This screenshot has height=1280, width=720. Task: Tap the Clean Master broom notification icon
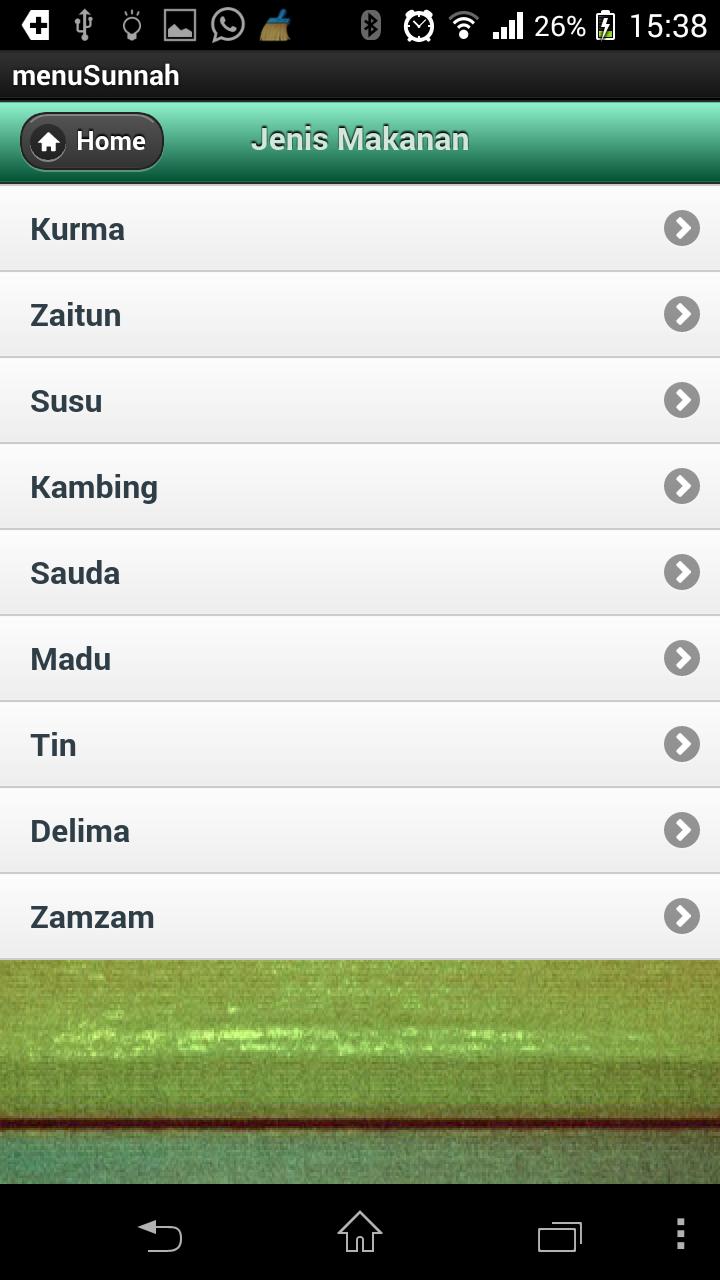click(275, 25)
